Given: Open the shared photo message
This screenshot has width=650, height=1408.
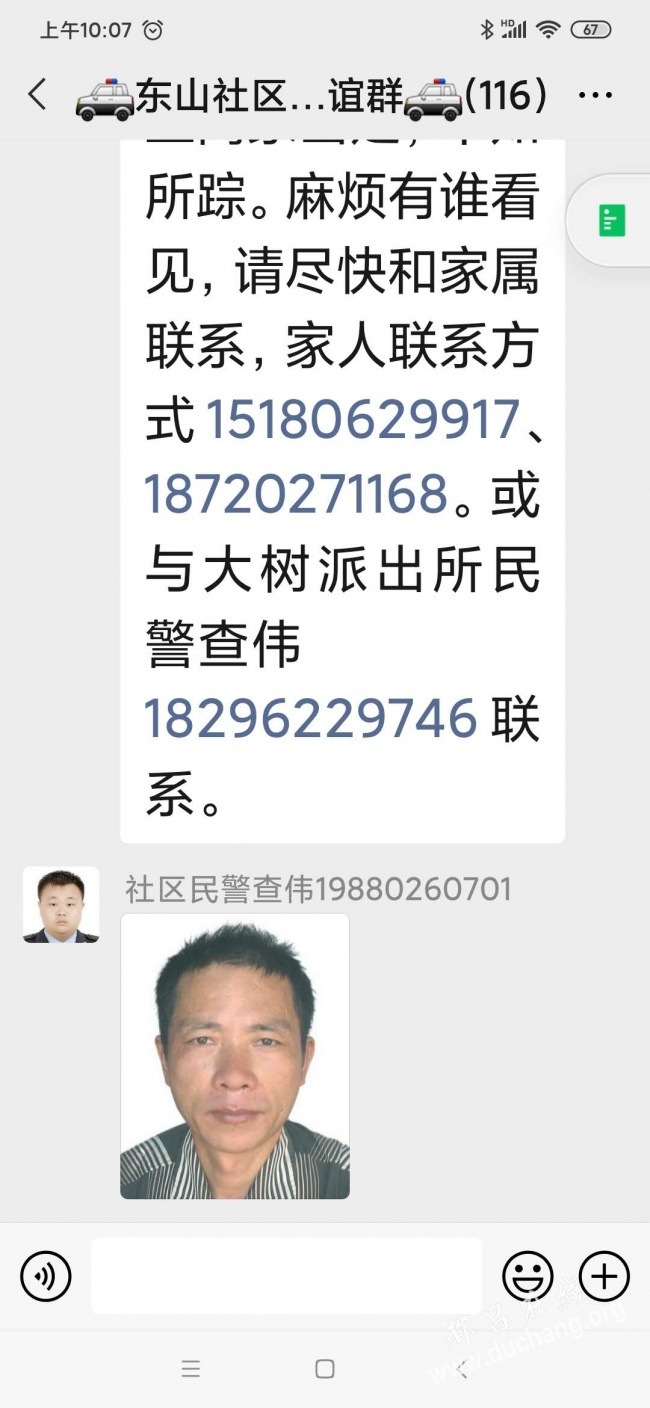Looking at the screenshot, I should pyautogui.click(x=235, y=1055).
